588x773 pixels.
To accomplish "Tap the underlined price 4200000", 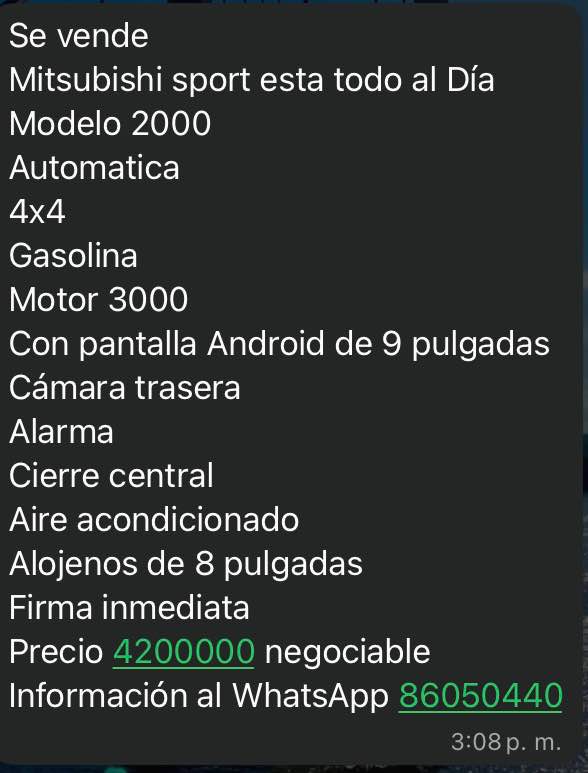I will [184, 652].
